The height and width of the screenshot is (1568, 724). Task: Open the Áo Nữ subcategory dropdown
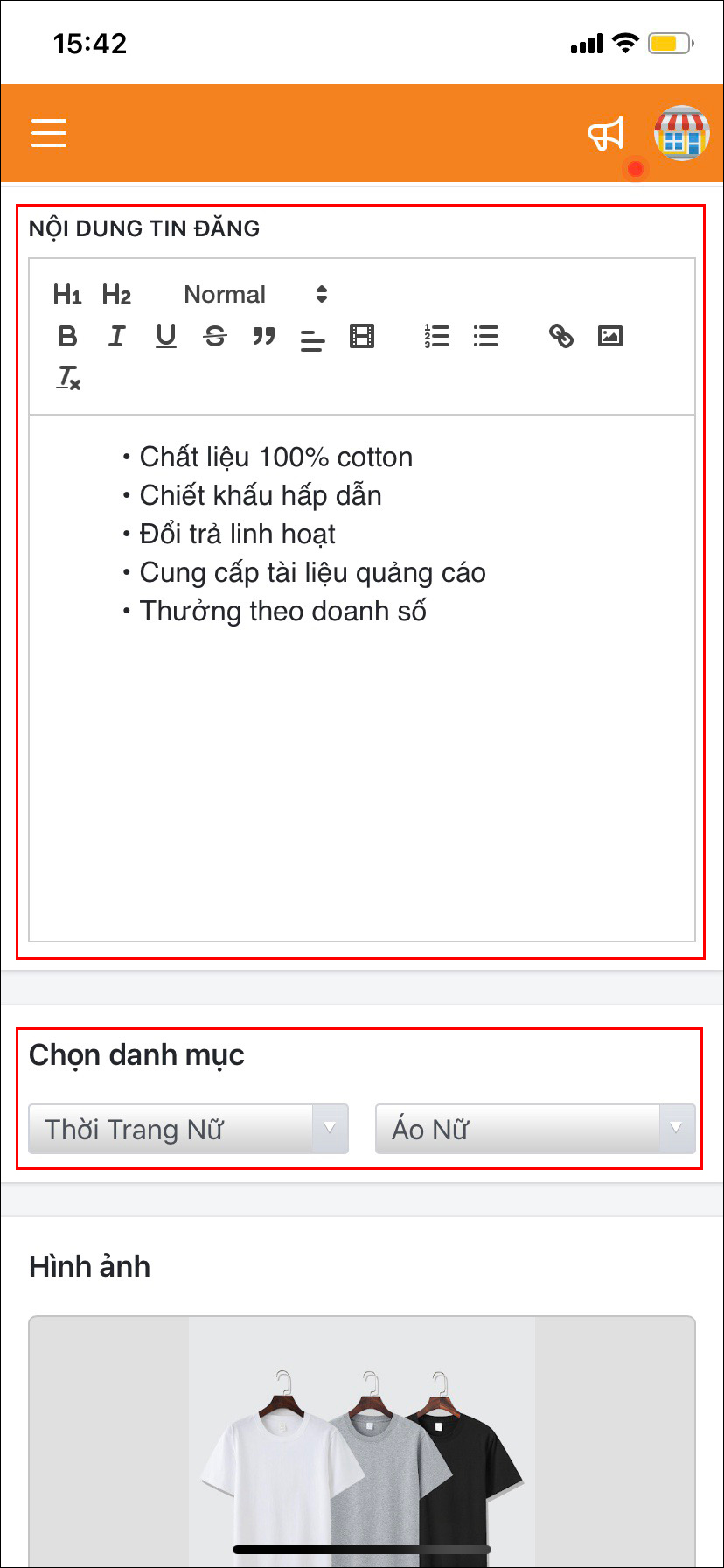click(x=535, y=1129)
